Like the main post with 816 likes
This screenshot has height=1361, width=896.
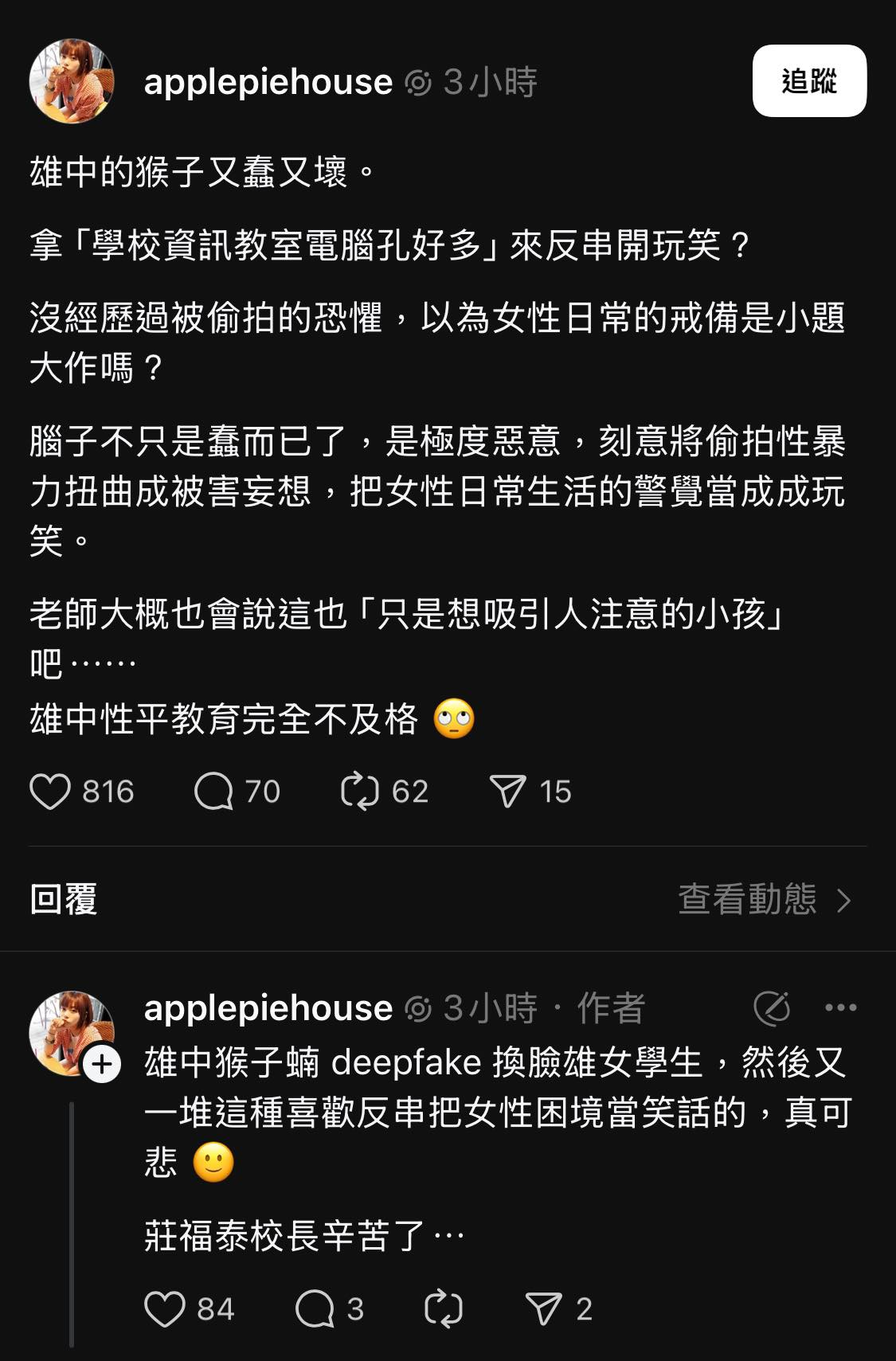pyautogui.click(x=50, y=792)
